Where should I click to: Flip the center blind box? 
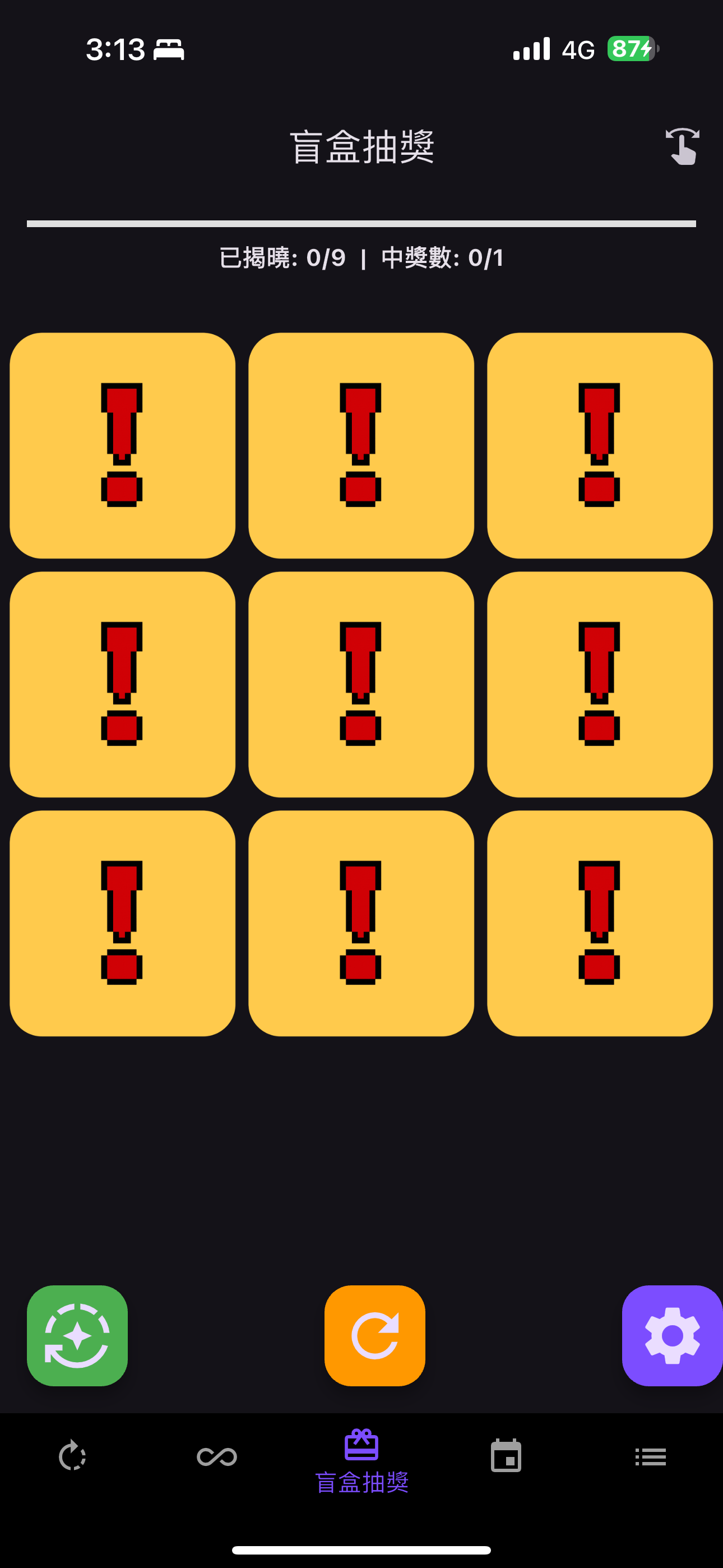361,684
